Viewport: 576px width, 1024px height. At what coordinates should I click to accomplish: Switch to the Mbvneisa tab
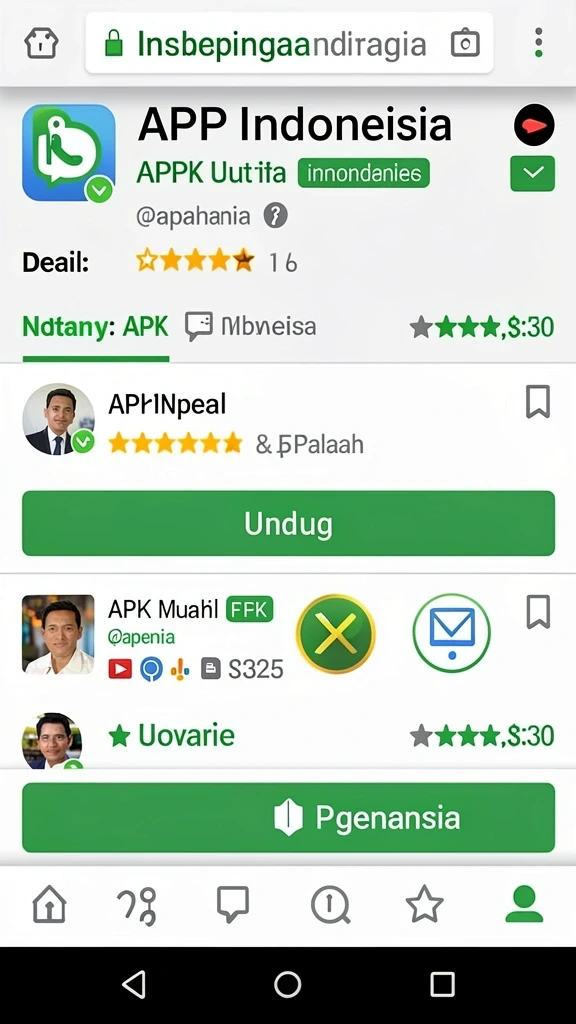(x=250, y=326)
